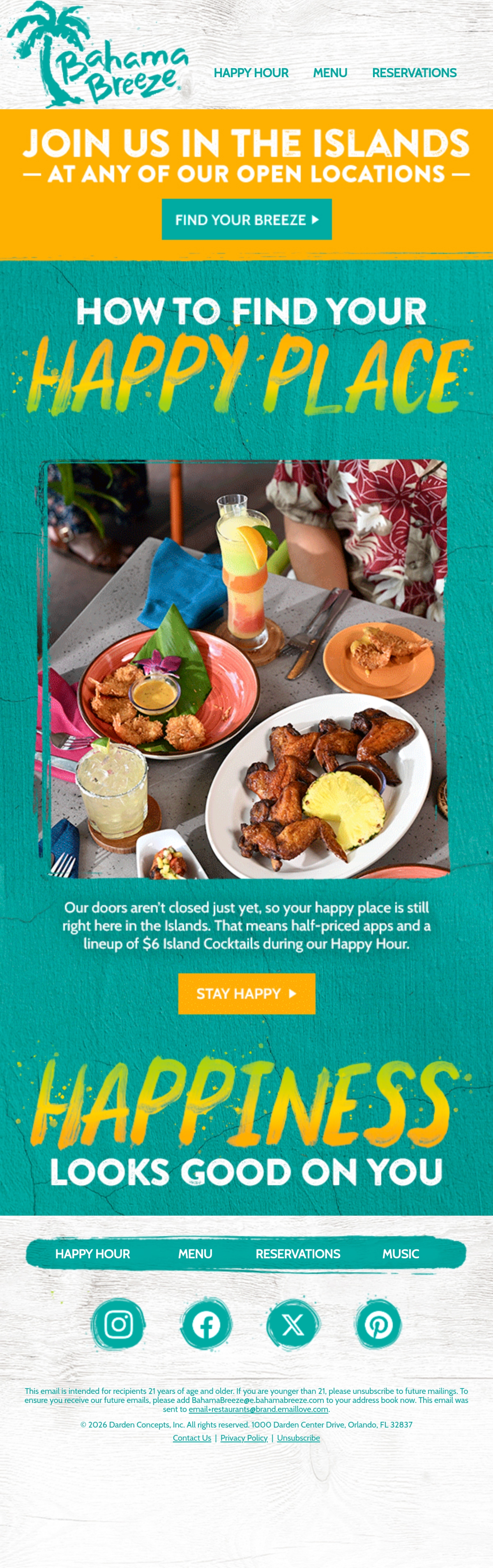Go to the X social profile
This screenshot has width=493, height=1568.
pos(293,1324)
